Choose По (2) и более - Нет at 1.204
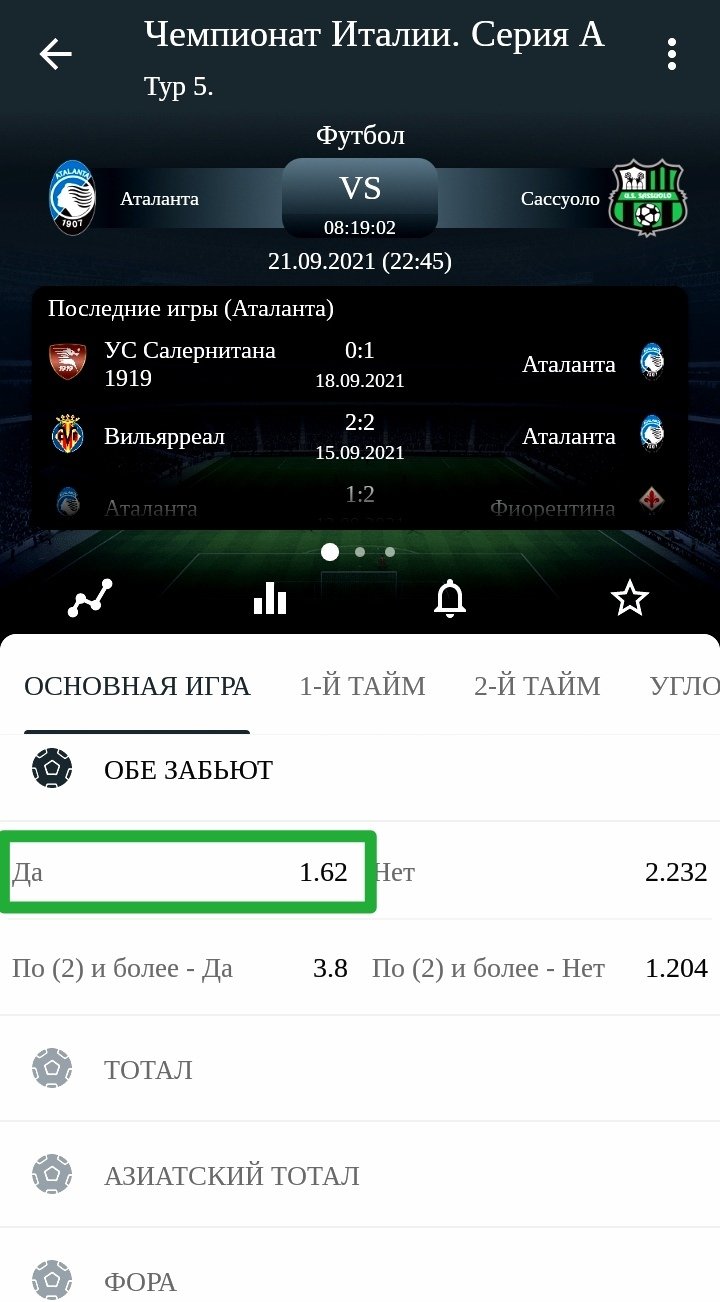Viewport: 720px width, 1302px height. [x=540, y=968]
